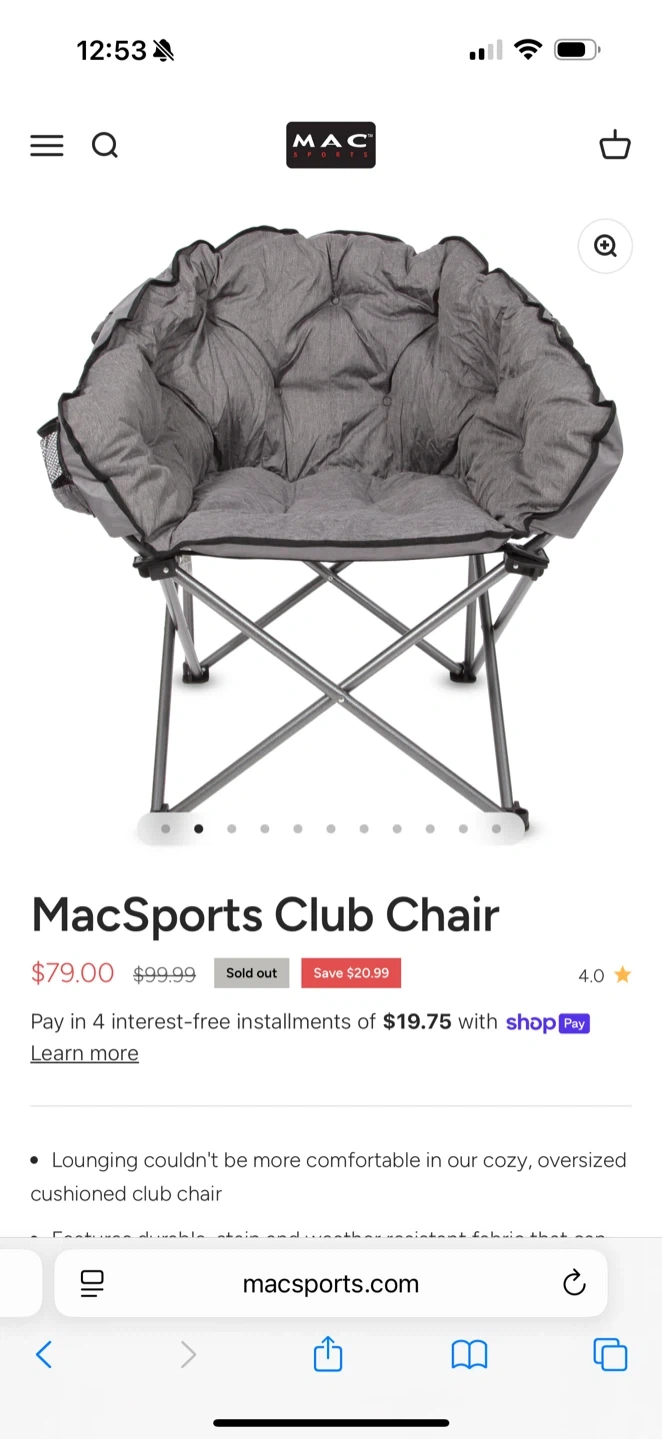Open the hamburger menu
The height and width of the screenshot is (1440, 662).
(x=46, y=146)
